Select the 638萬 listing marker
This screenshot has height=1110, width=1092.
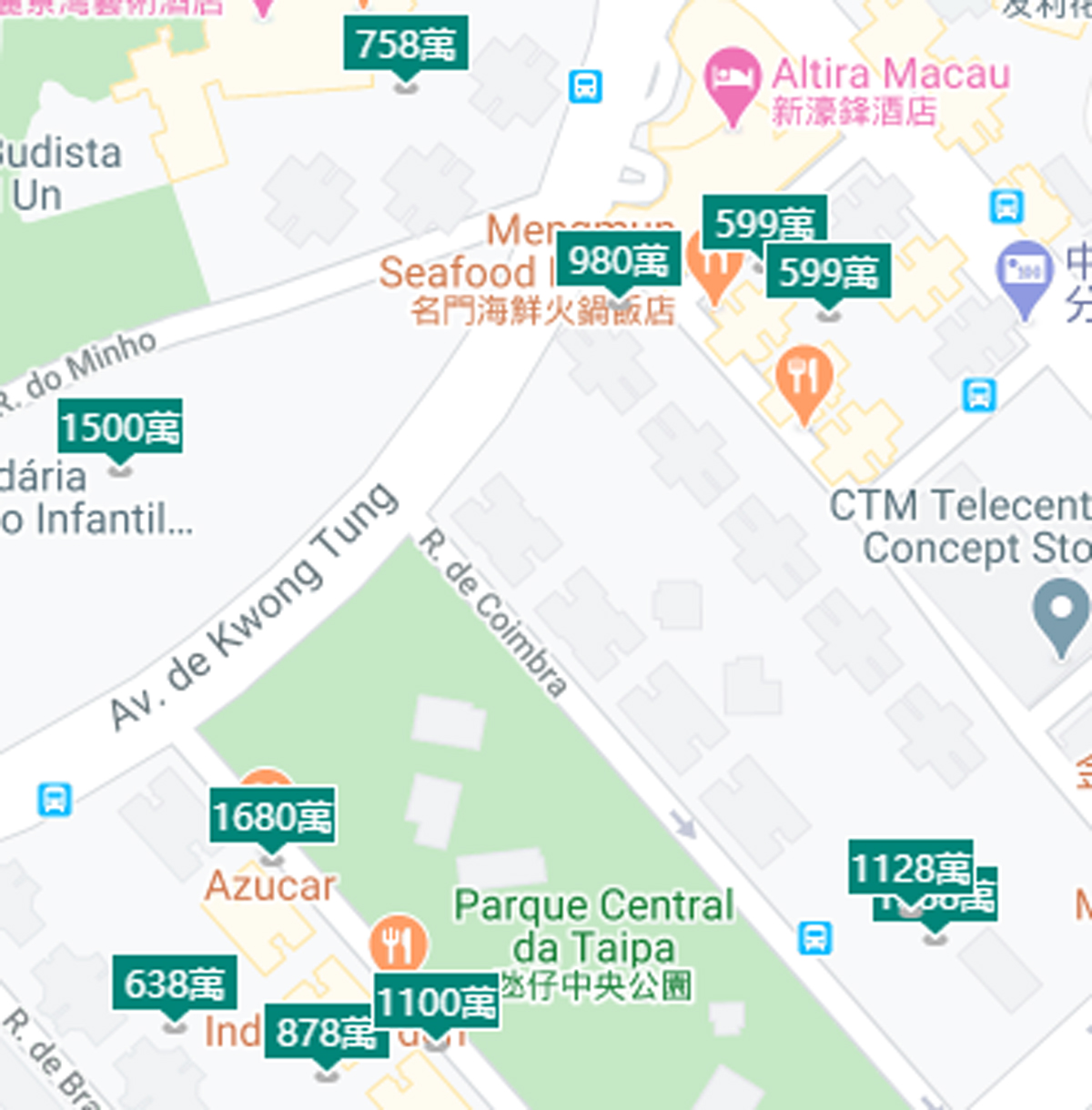point(175,983)
